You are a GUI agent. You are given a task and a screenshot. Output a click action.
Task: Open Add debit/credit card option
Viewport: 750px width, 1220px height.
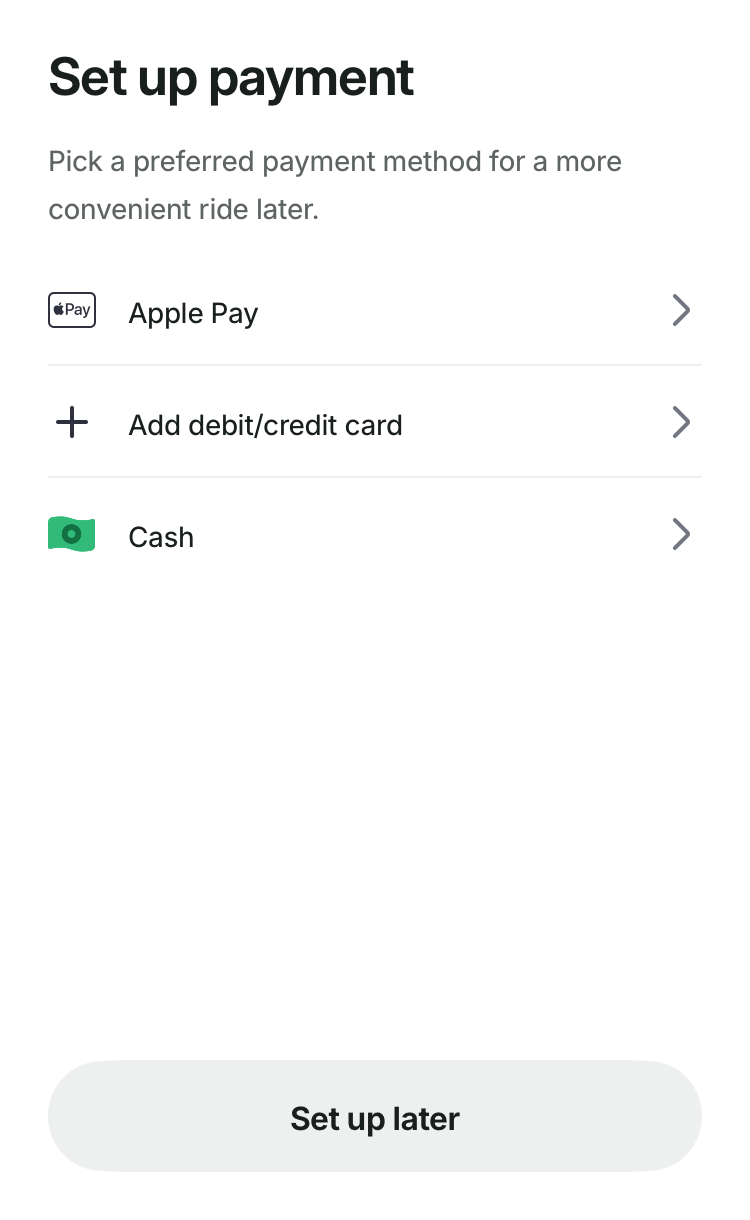tap(374, 424)
